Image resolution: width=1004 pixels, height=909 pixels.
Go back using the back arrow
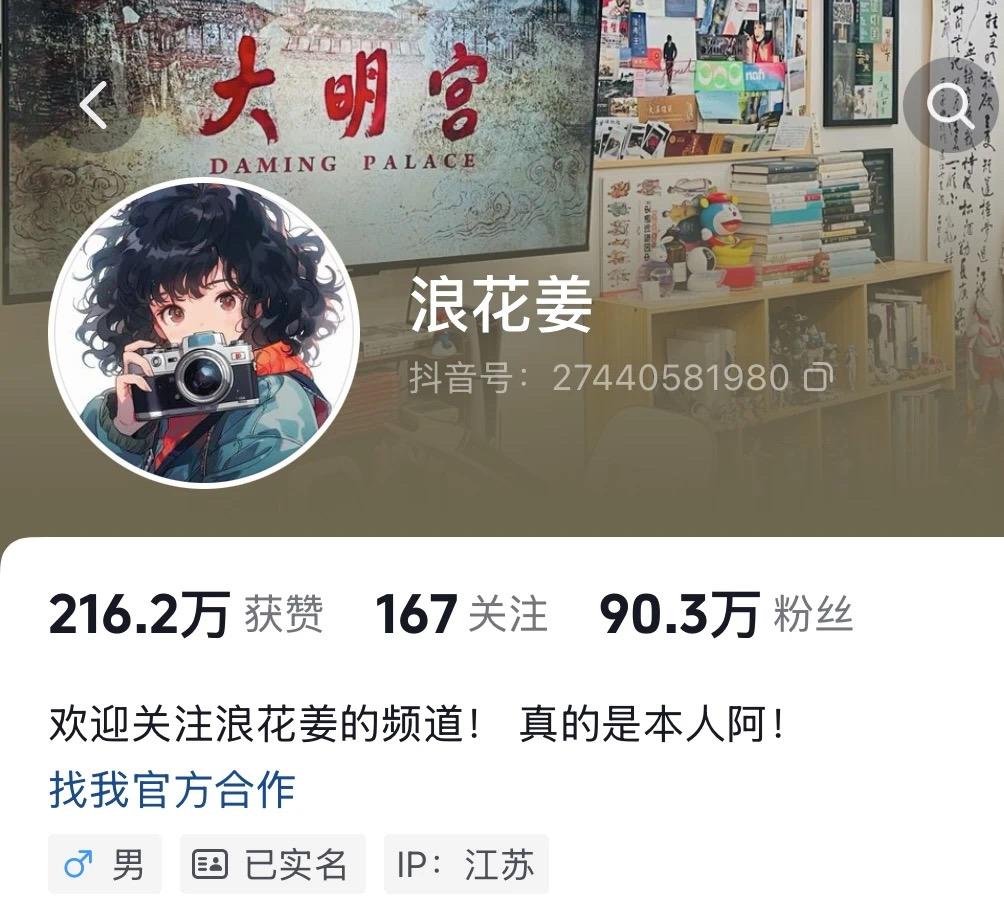click(93, 106)
